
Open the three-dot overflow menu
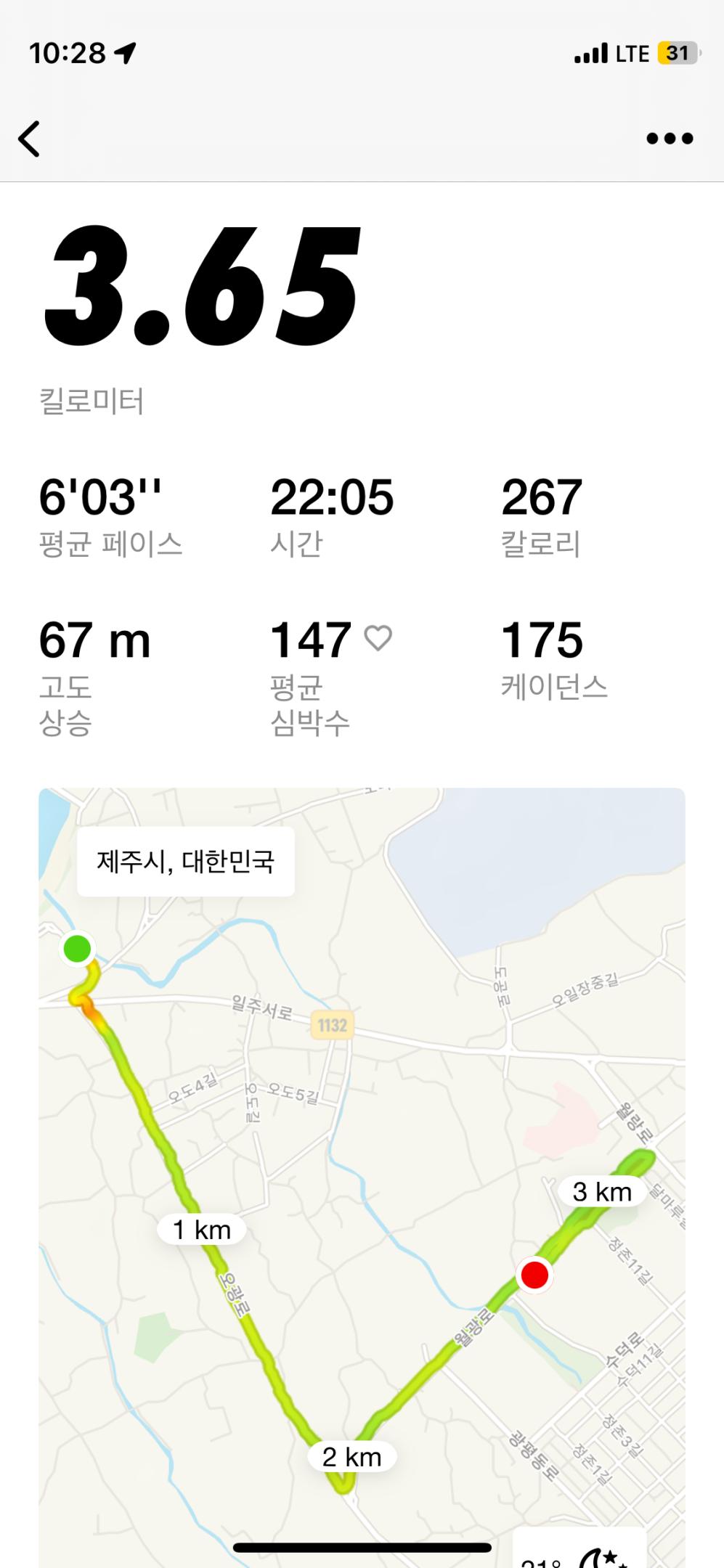670,139
